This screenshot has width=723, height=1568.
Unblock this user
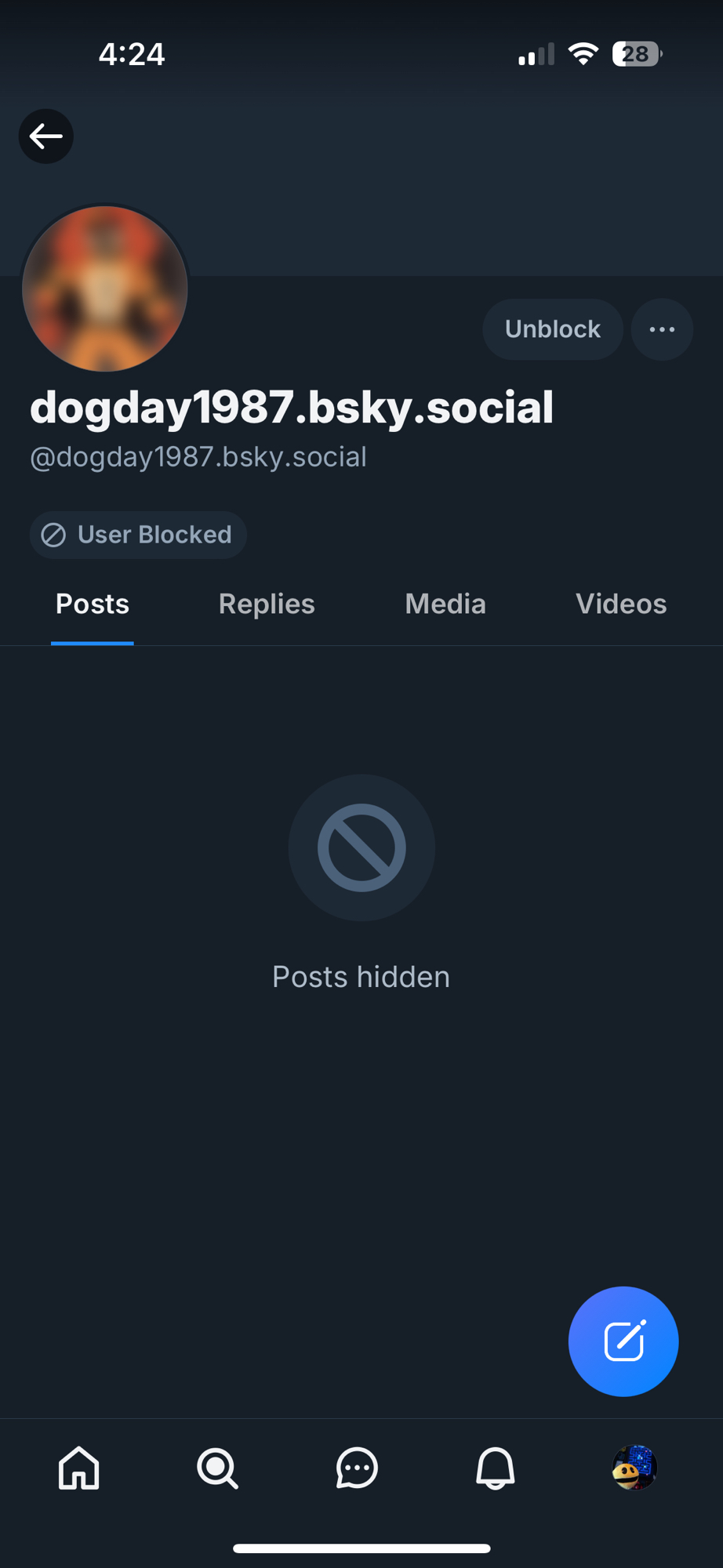coord(552,329)
